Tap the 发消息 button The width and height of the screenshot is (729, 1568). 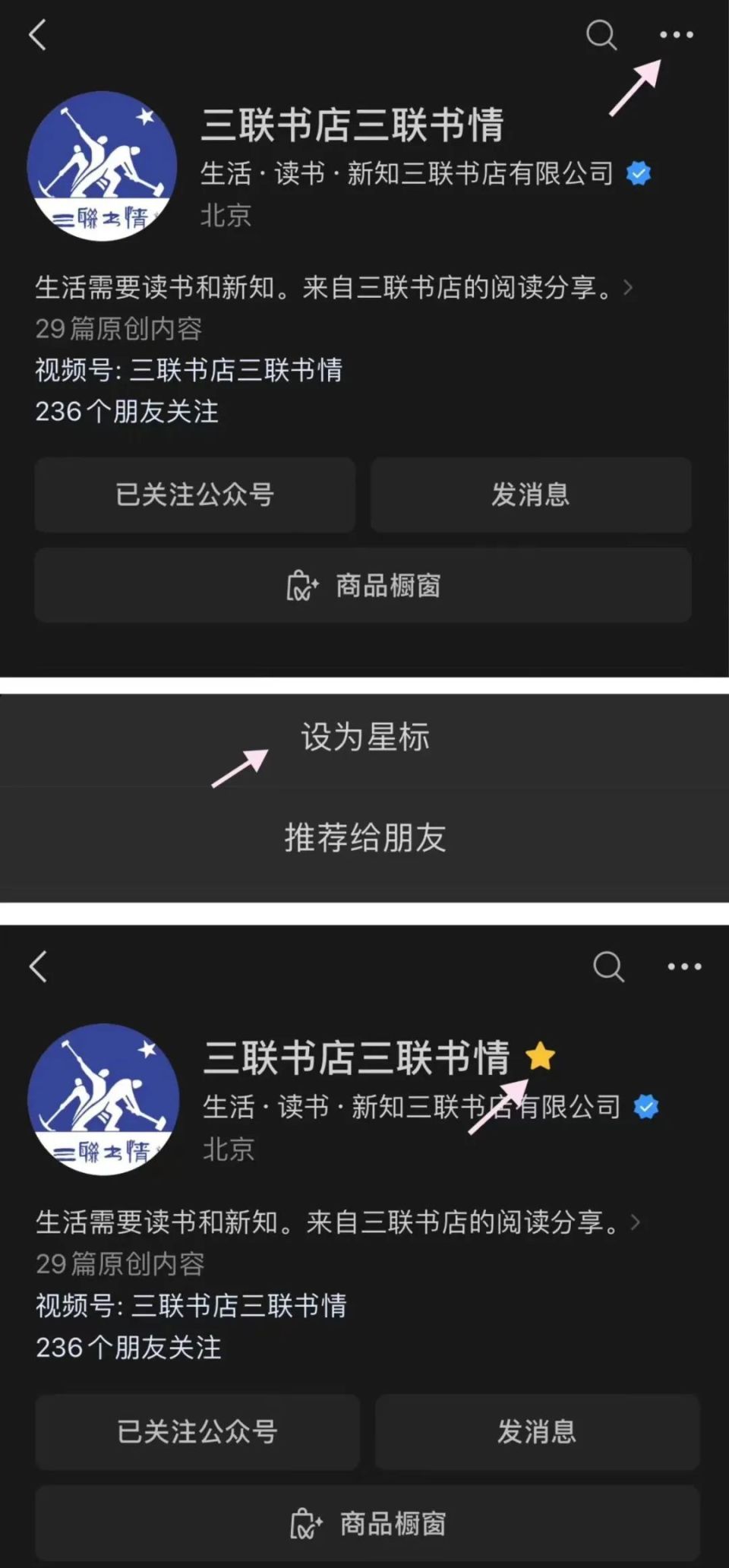coord(531,495)
